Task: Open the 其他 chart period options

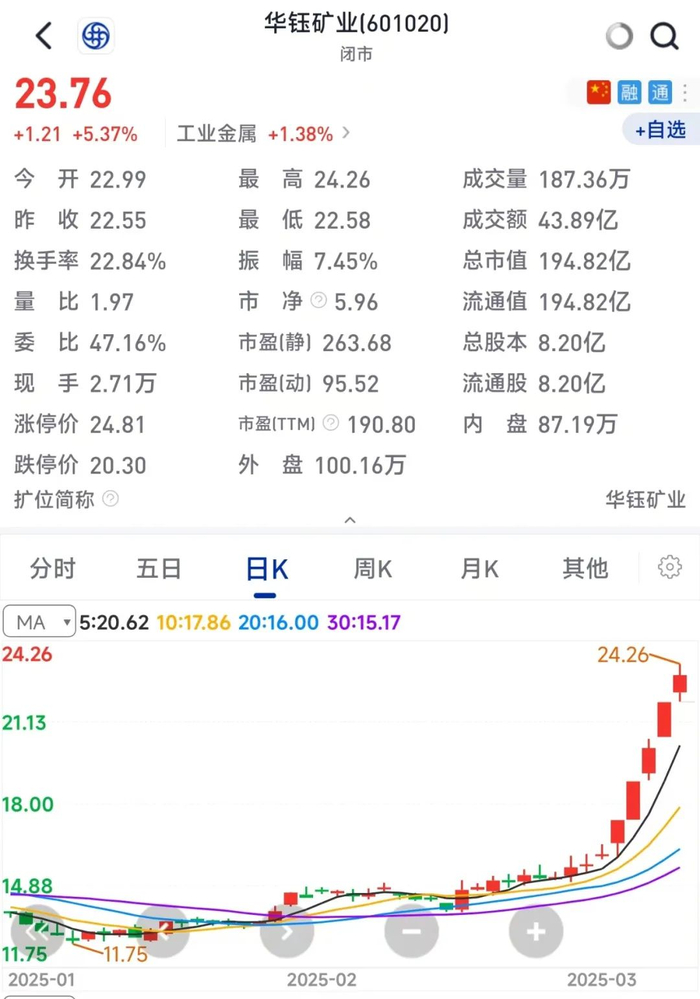Action: [585, 568]
